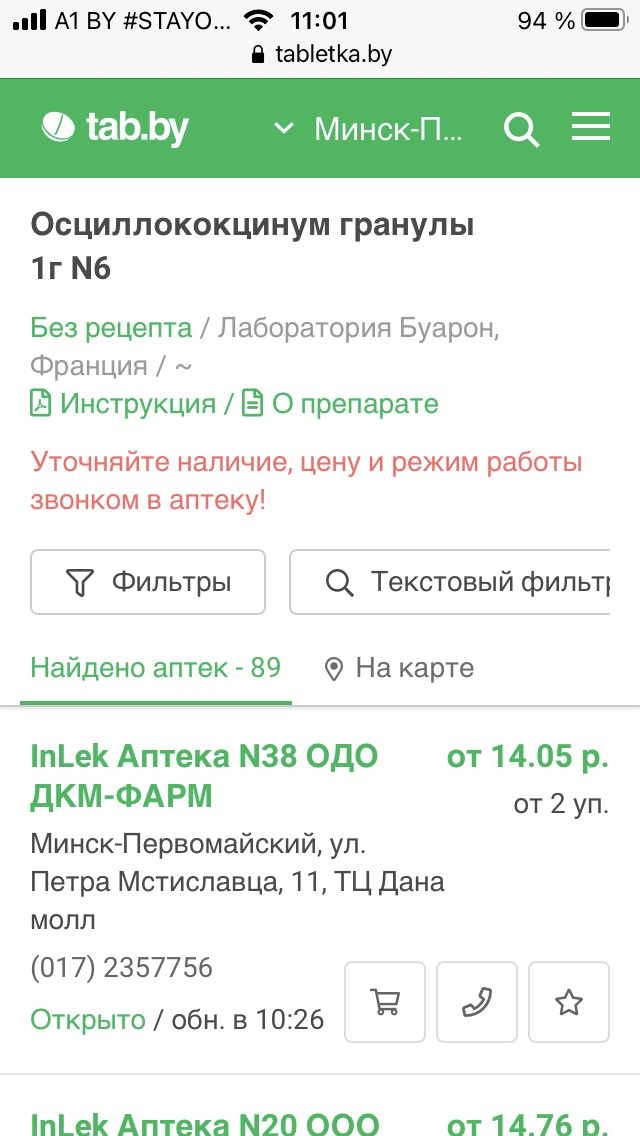Expand the Минск-П… region dropdown
The height and width of the screenshot is (1136, 640).
pos(370,128)
